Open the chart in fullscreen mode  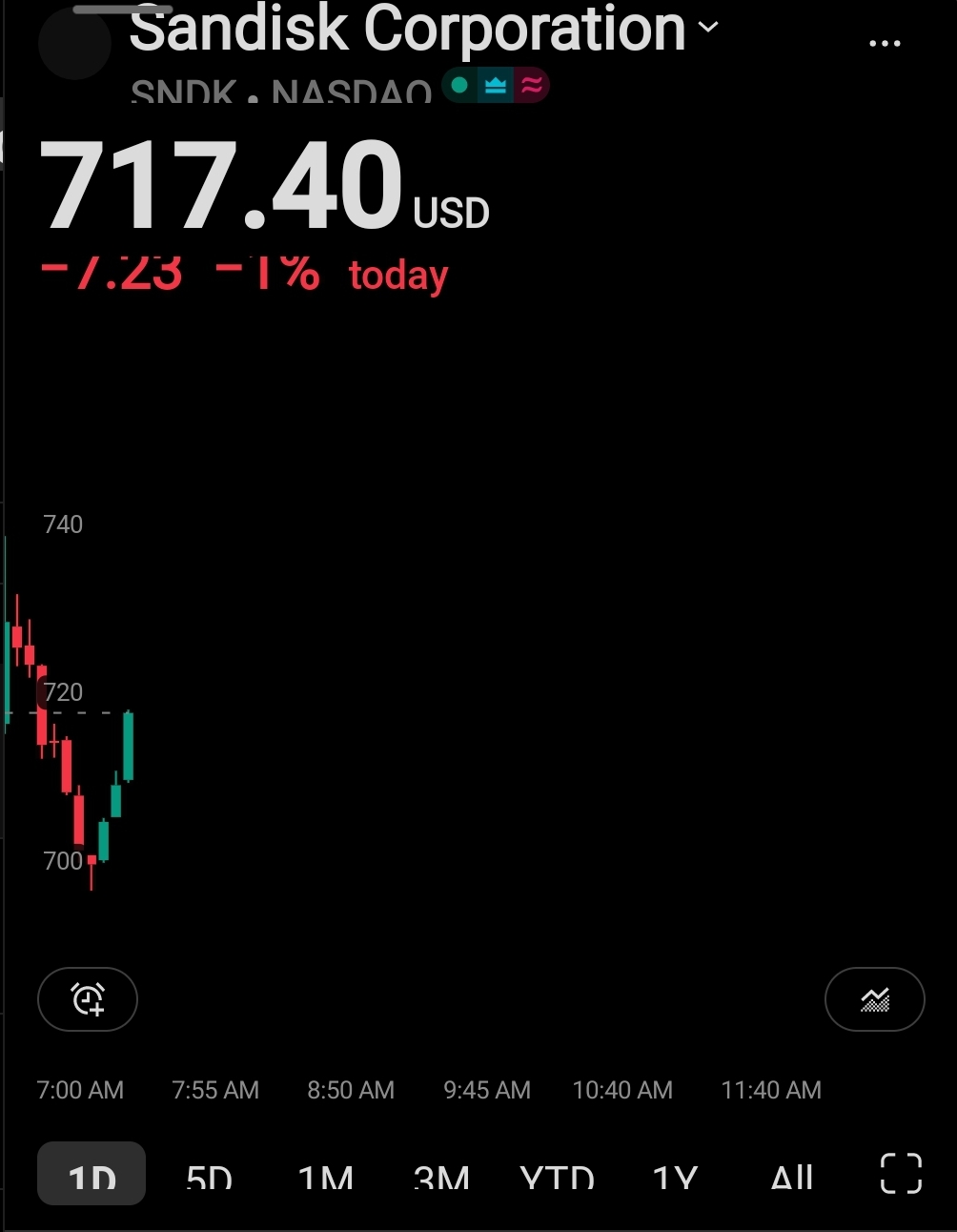click(901, 1174)
